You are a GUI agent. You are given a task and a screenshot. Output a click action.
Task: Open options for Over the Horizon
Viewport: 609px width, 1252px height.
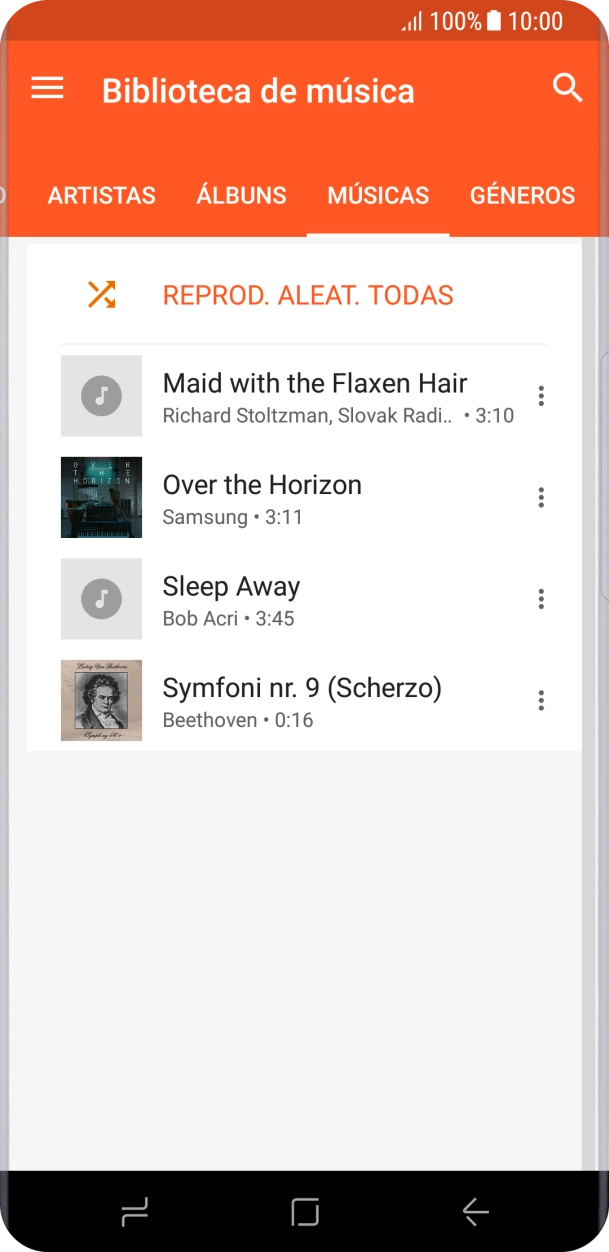541,498
